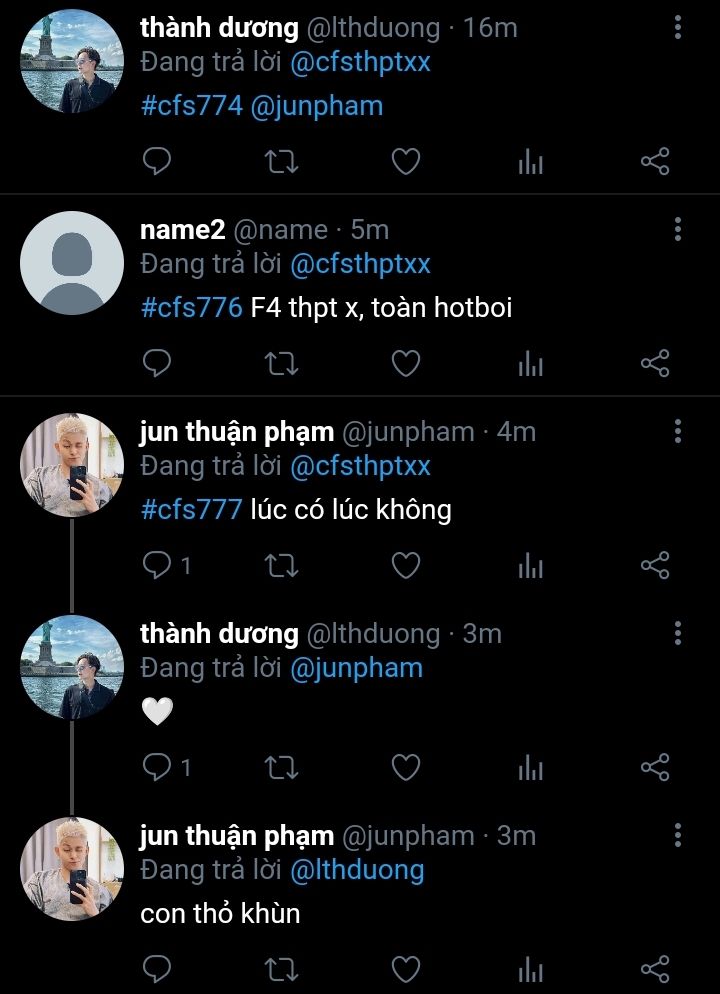Open name2's default profile avatar
Screen dimensions: 720x994
(x=71, y=263)
